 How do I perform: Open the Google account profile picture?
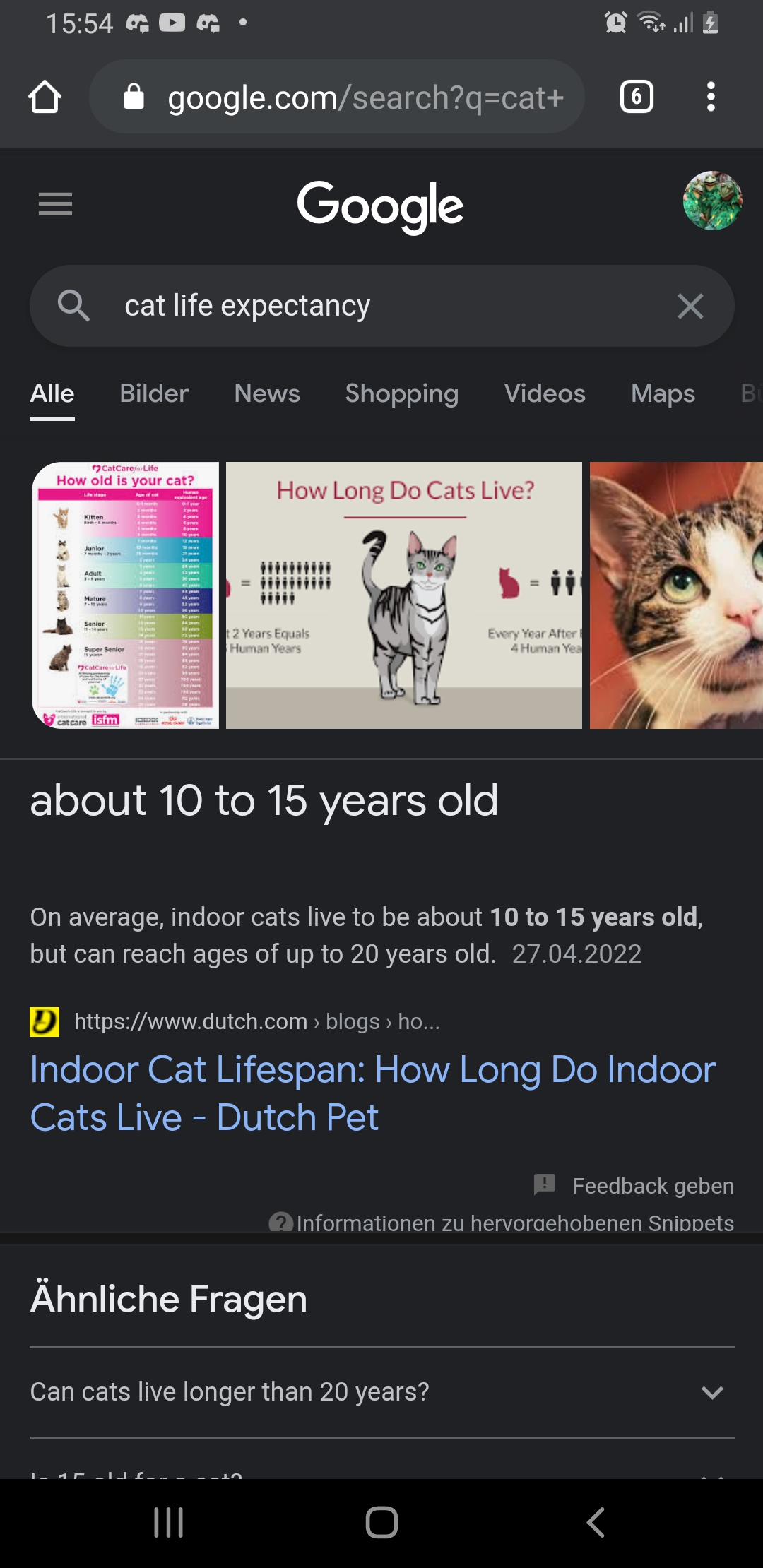[712, 201]
